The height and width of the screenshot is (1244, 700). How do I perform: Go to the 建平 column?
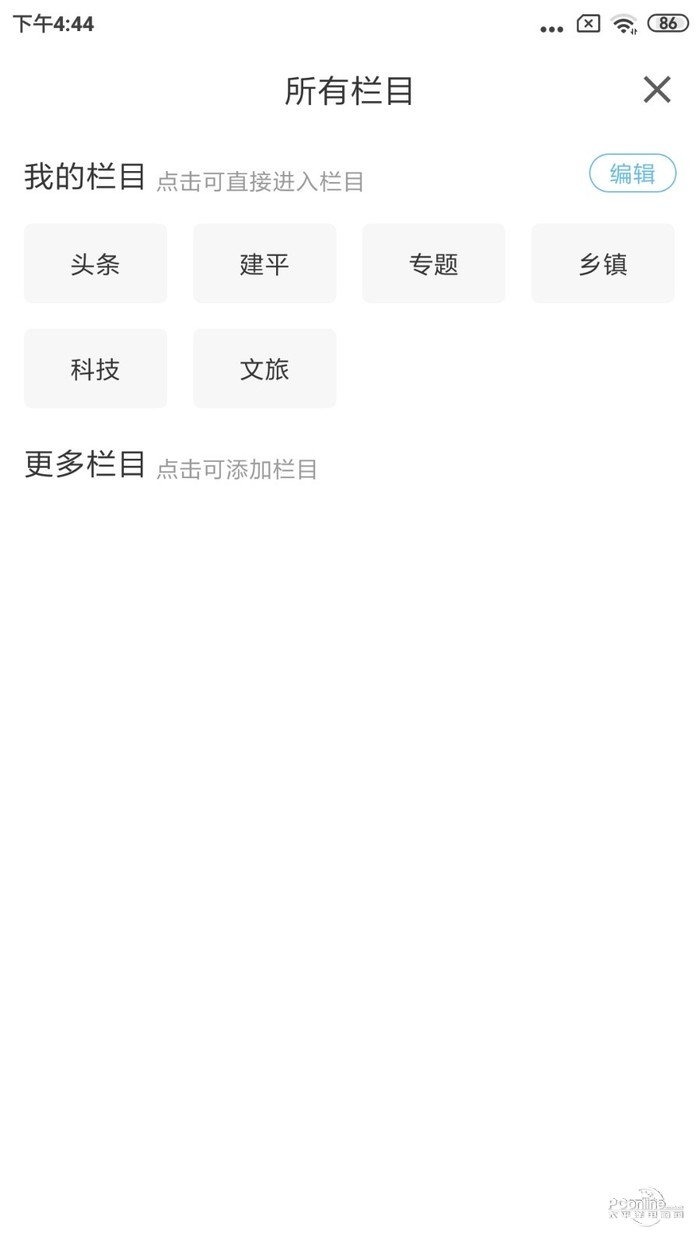pyautogui.click(x=264, y=264)
